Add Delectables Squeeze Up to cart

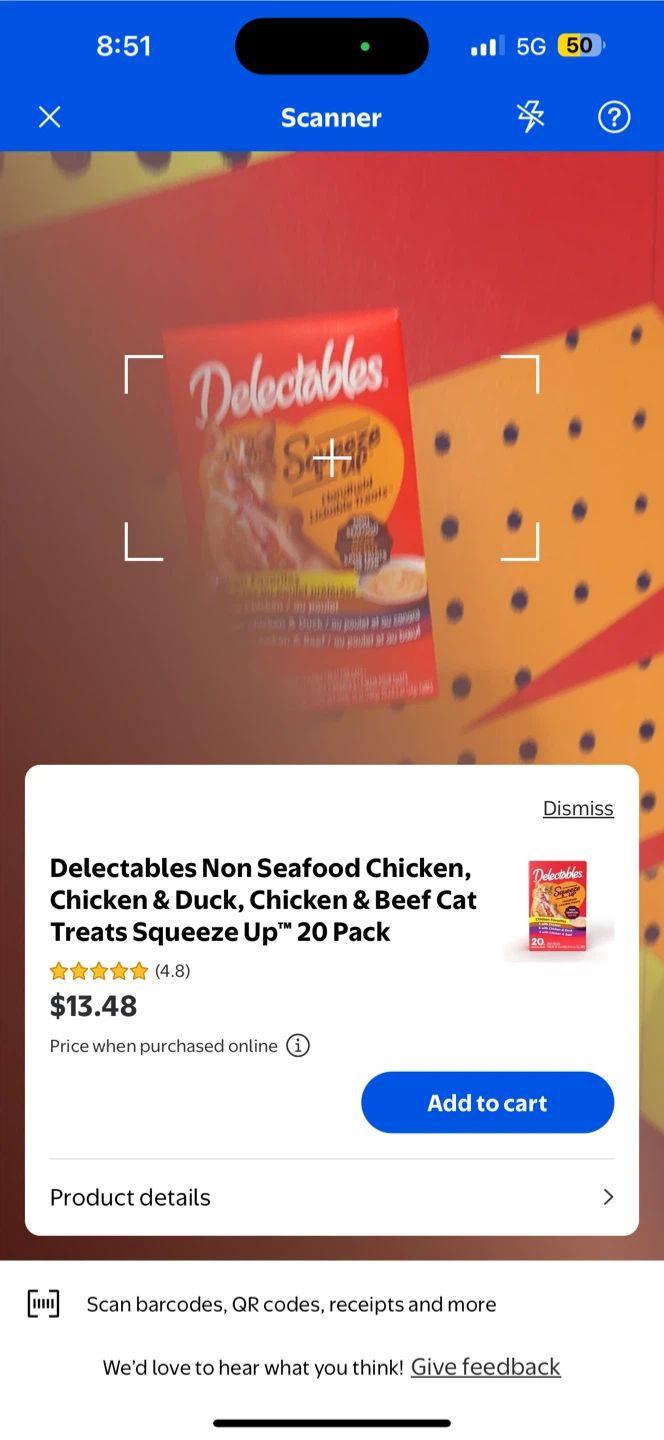coord(487,1102)
